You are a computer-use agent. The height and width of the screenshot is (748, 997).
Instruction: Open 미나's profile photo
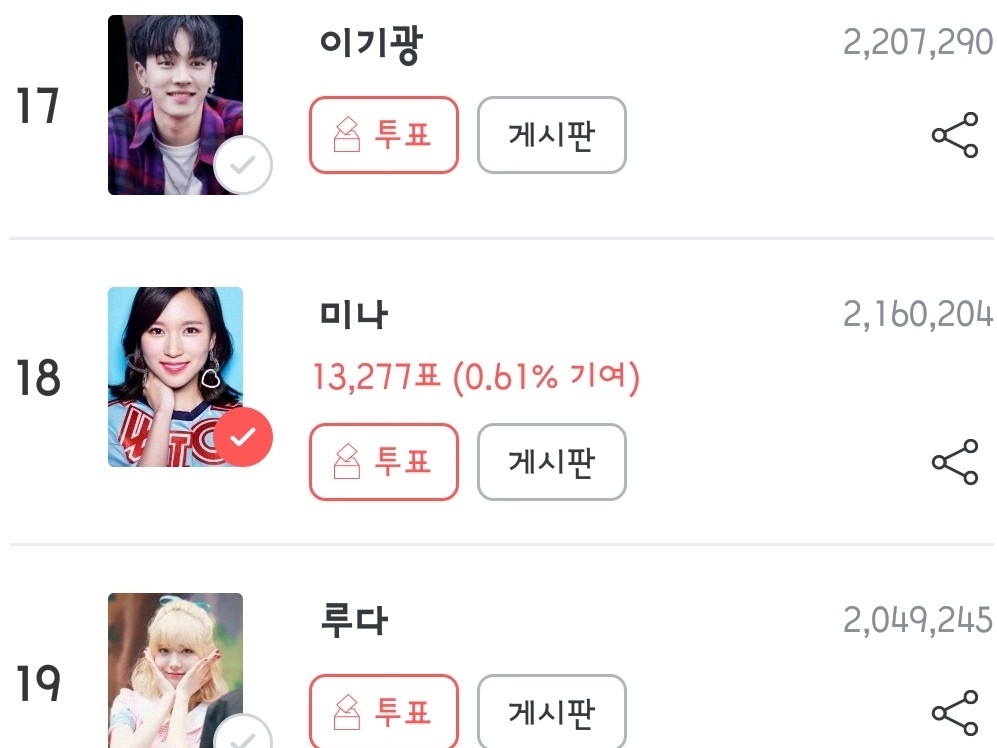170,370
